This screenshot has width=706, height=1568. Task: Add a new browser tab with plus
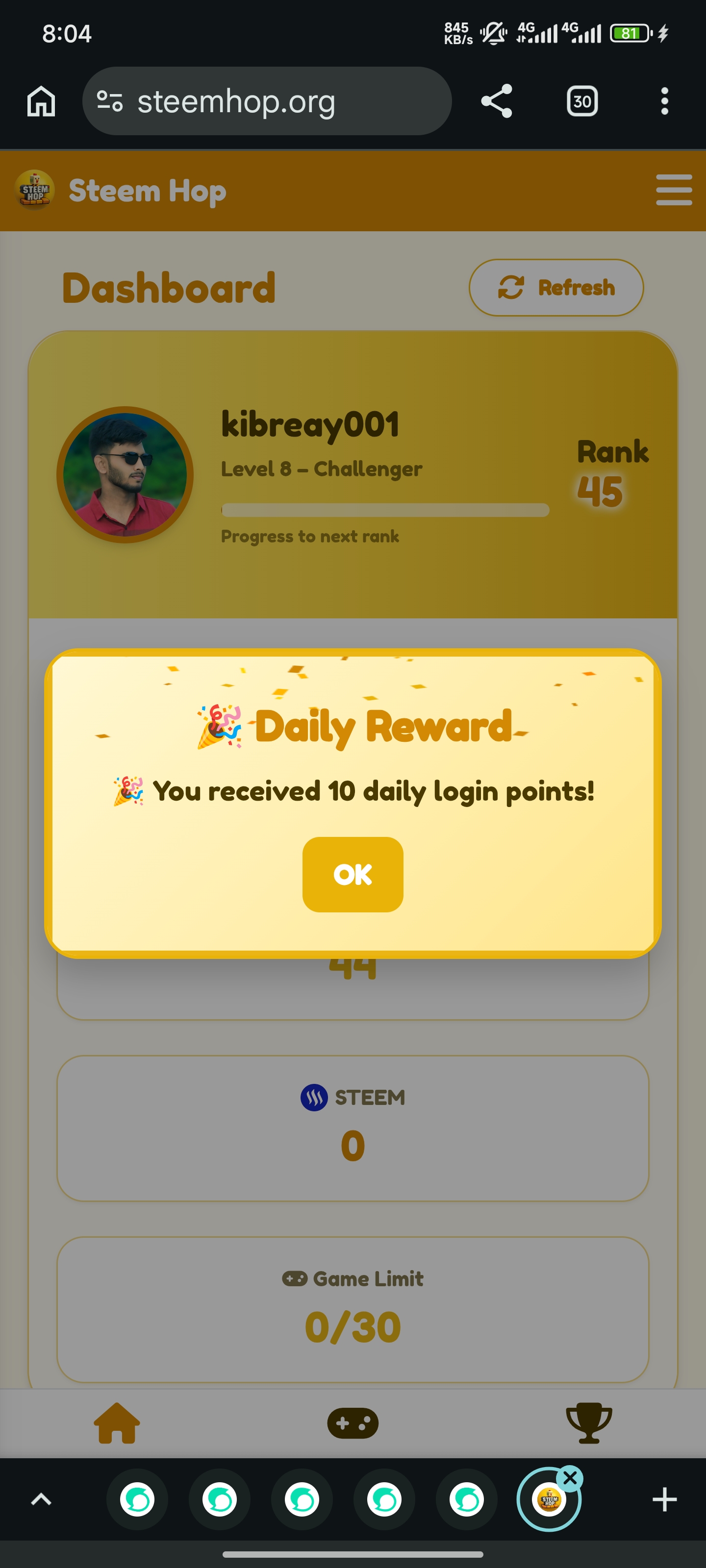[665, 1499]
